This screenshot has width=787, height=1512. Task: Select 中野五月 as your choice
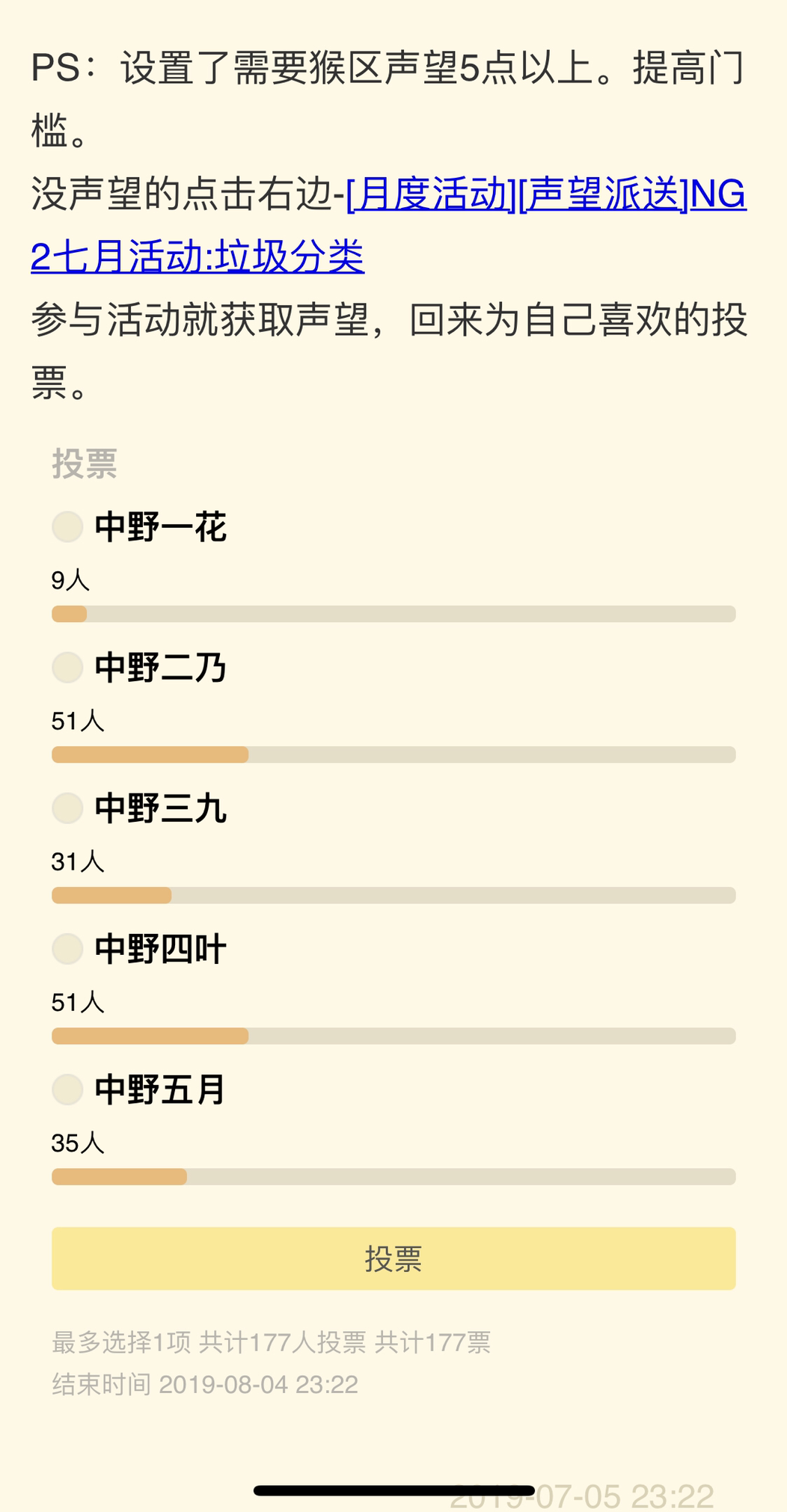[x=67, y=1089]
